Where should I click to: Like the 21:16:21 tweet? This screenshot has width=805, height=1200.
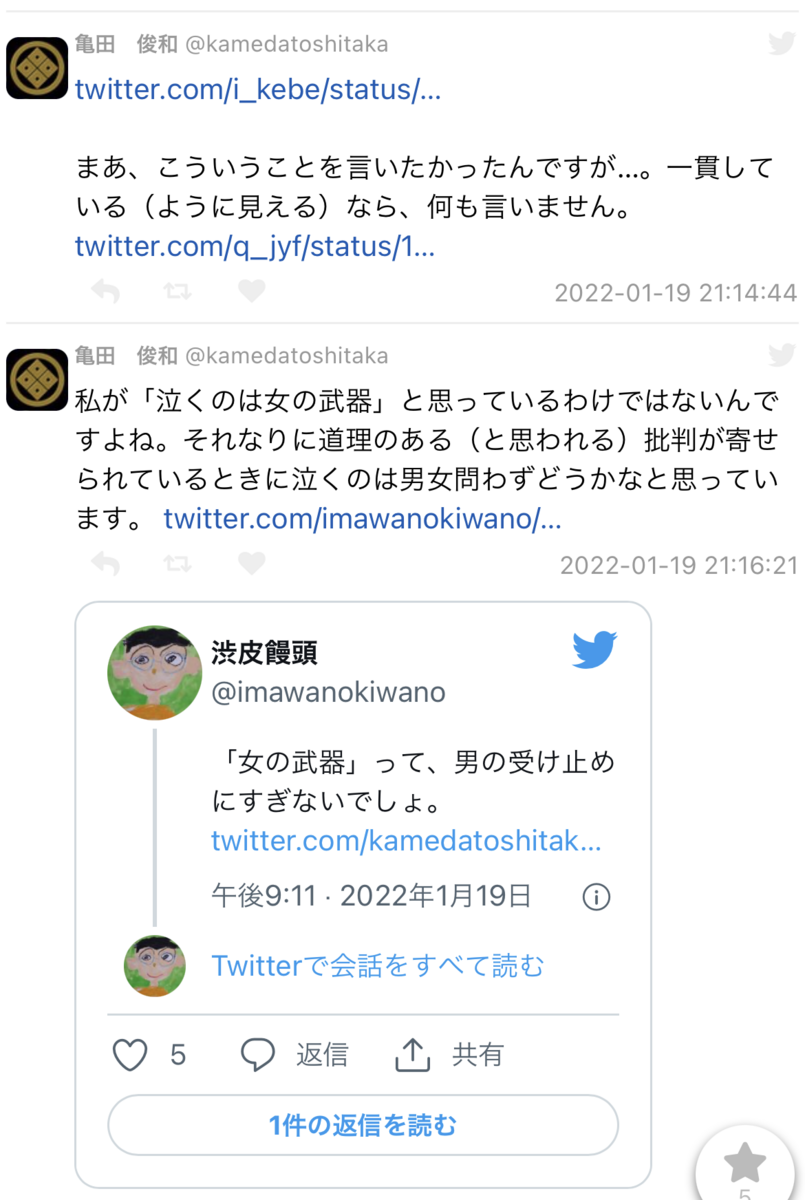point(251,563)
